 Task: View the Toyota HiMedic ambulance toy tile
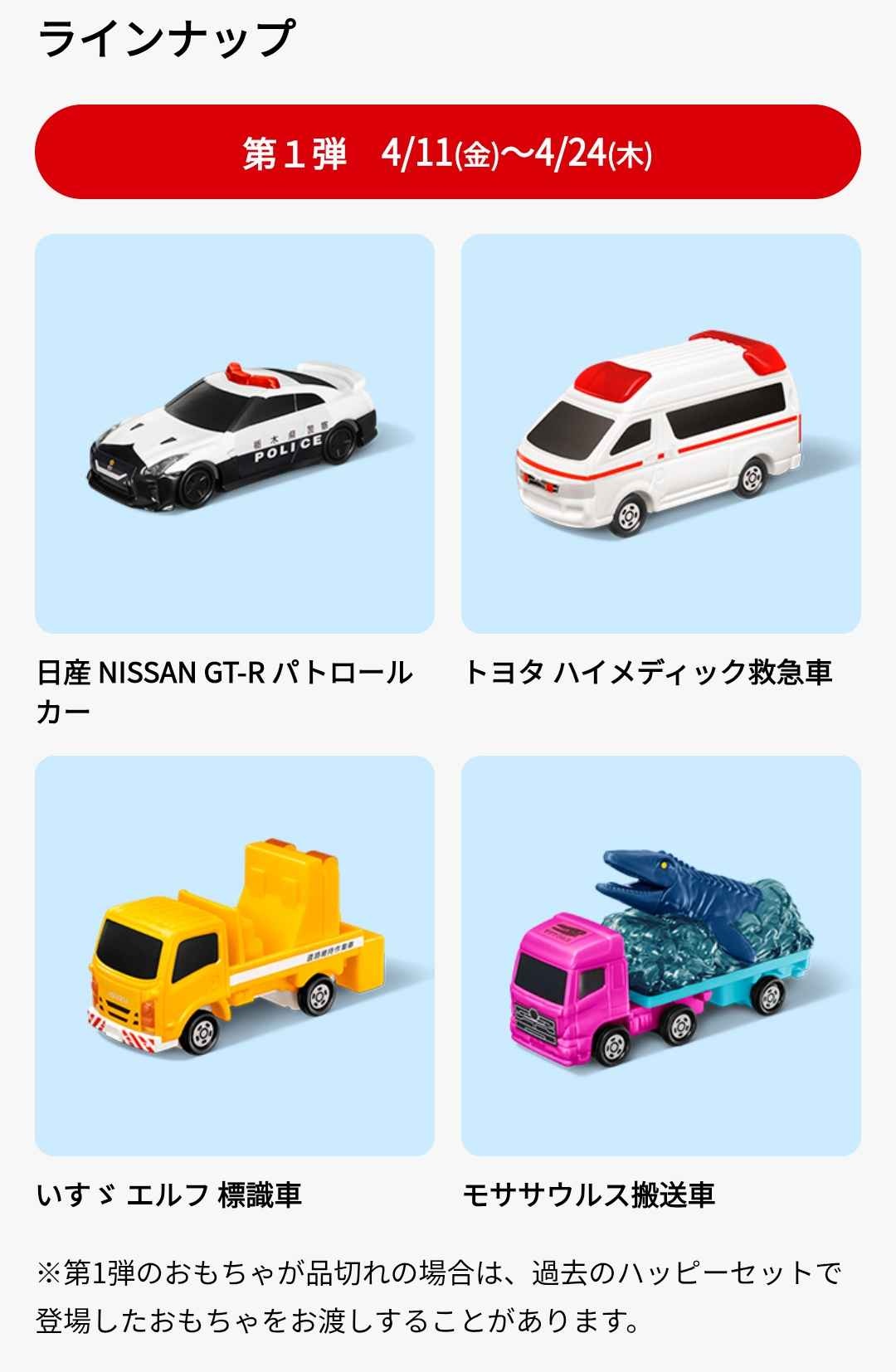click(x=660, y=434)
